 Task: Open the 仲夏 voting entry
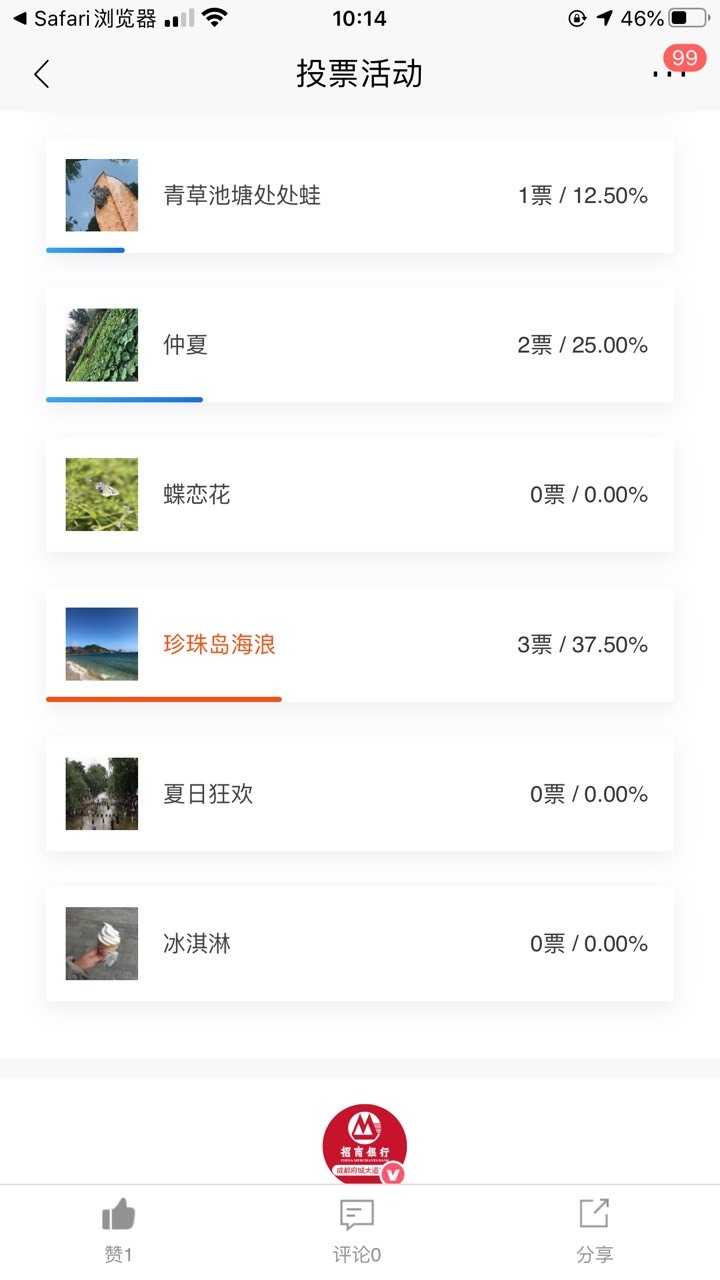coord(360,345)
